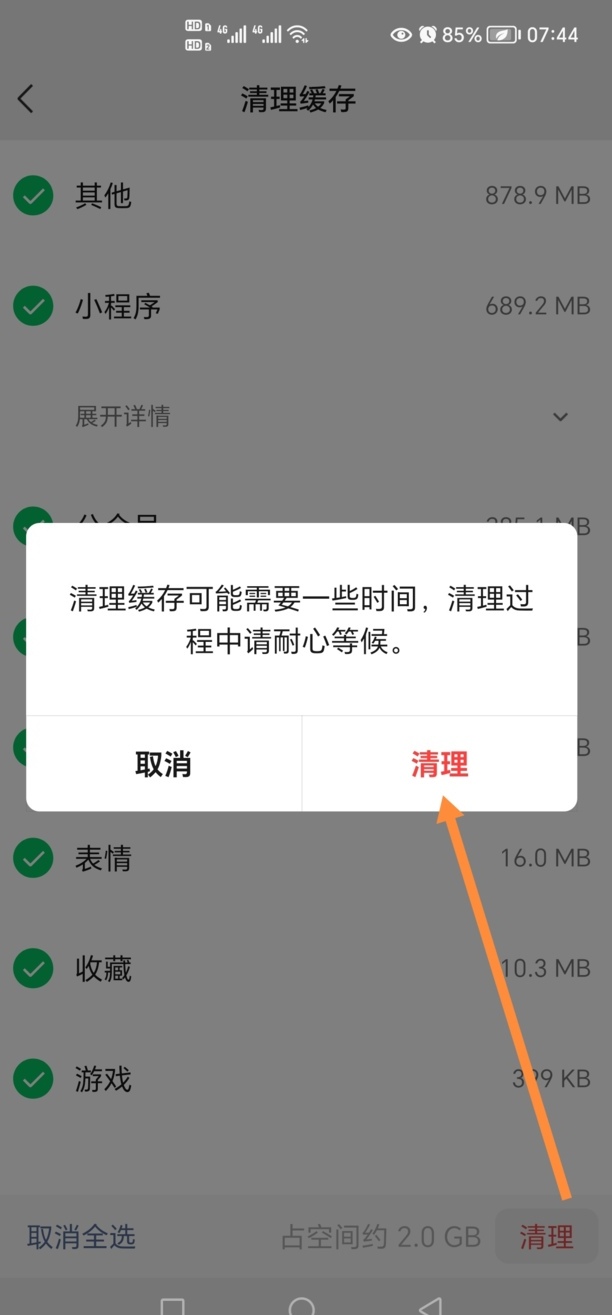This screenshot has width=612, height=1315.
Task: Confirm cleanup with the red 清理 button
Action: coord(439,764)
